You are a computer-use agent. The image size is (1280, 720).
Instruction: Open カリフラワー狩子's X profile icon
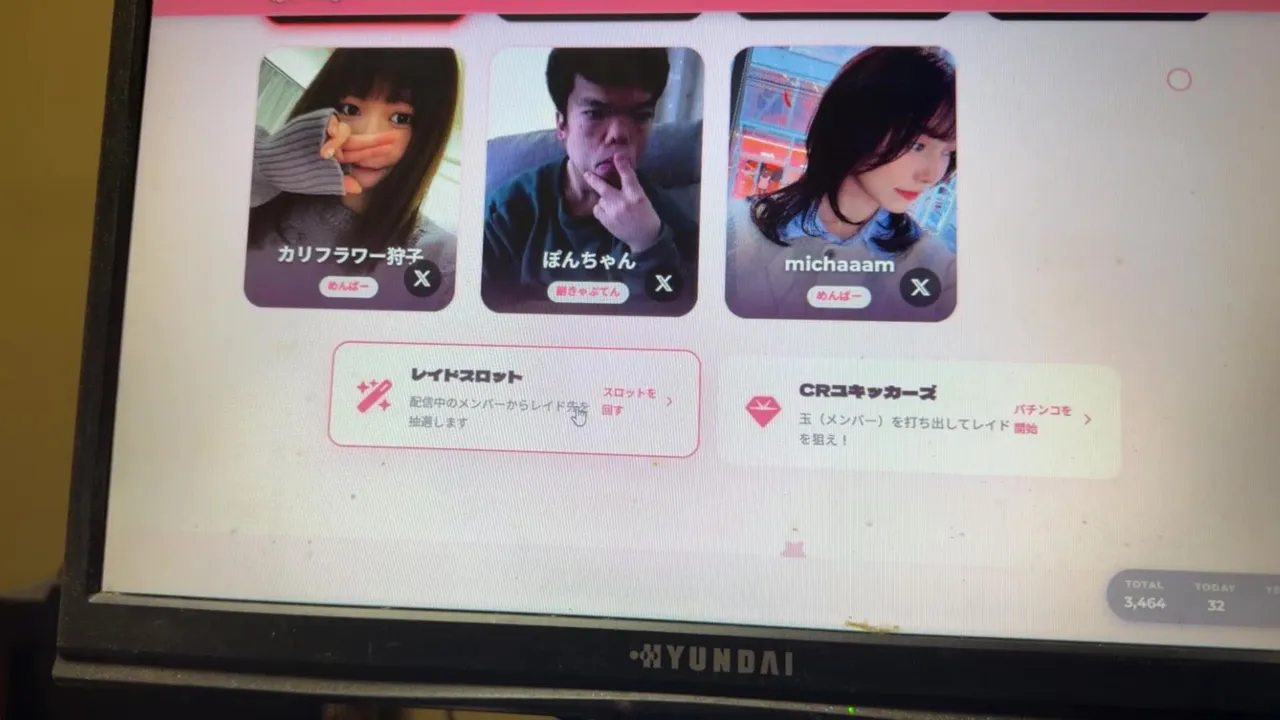click(x=422, y=278)
